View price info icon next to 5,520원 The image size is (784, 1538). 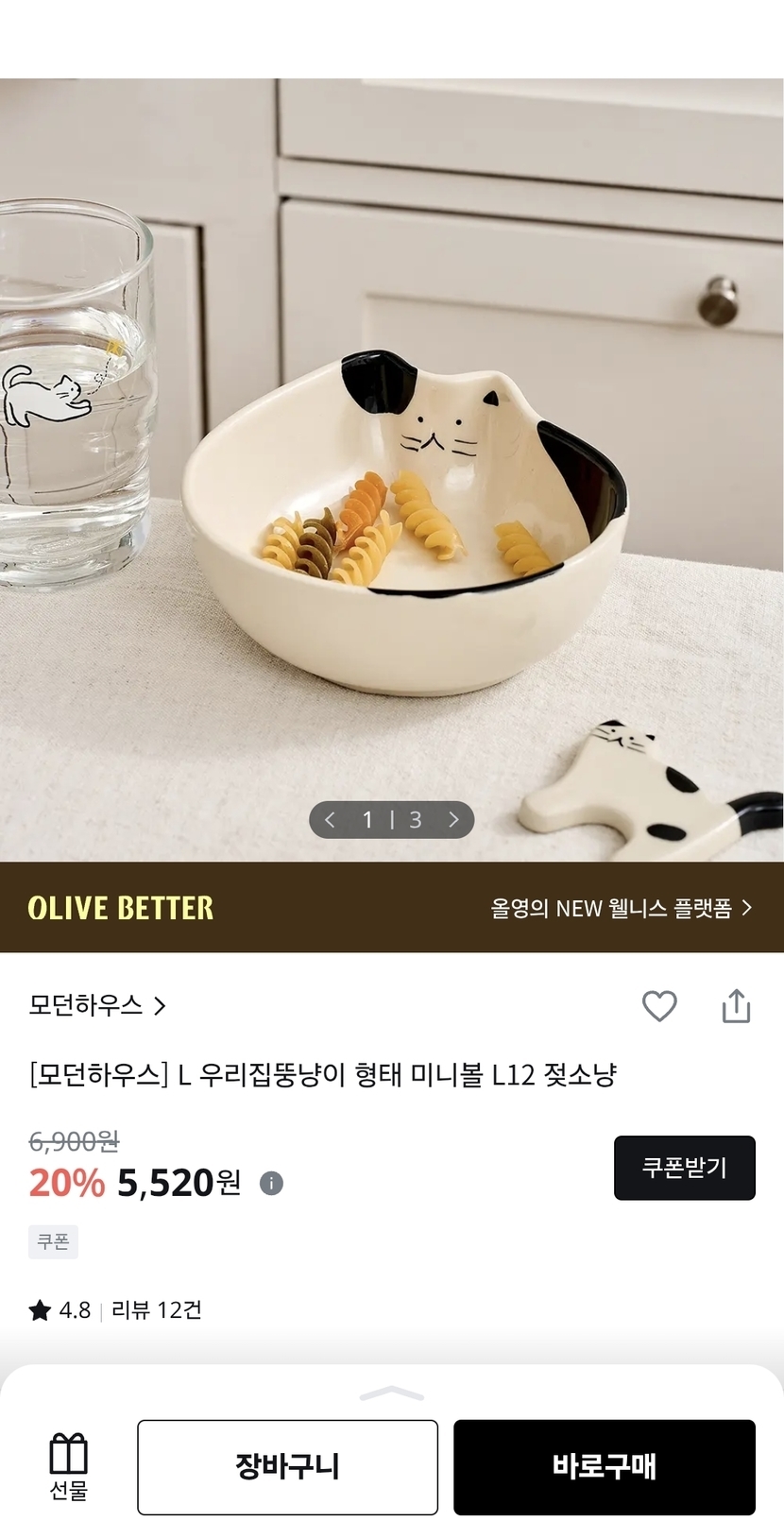point(271,1183)
